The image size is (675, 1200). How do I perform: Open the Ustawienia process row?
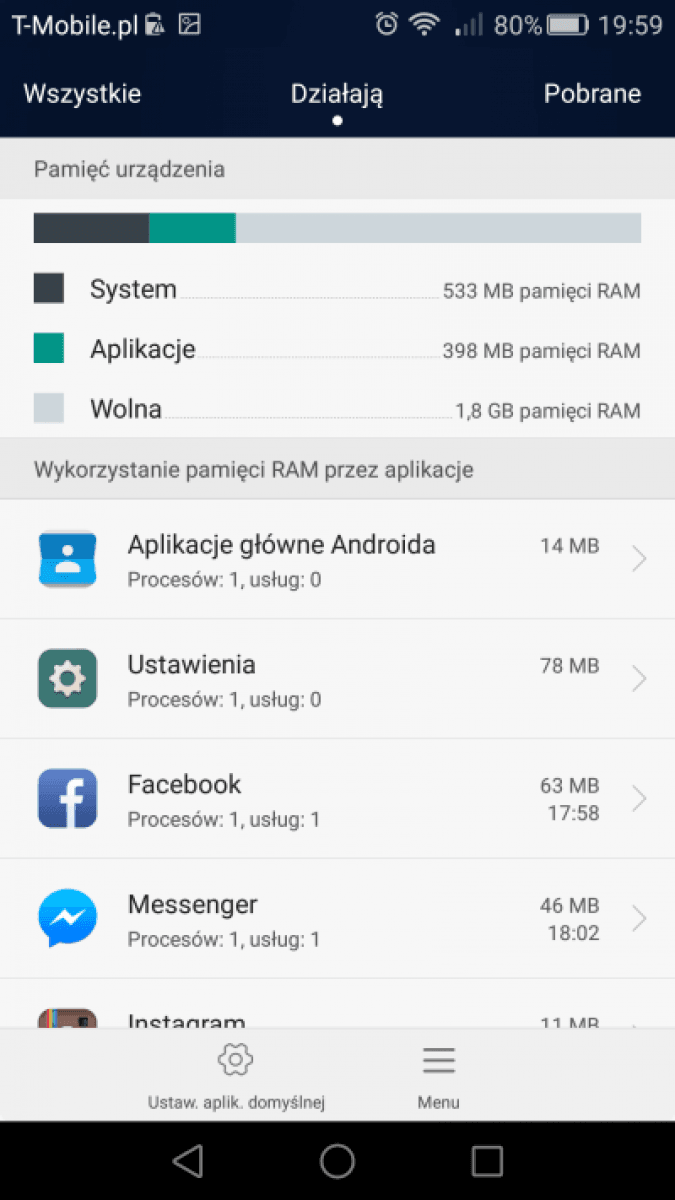coord(337,679)
